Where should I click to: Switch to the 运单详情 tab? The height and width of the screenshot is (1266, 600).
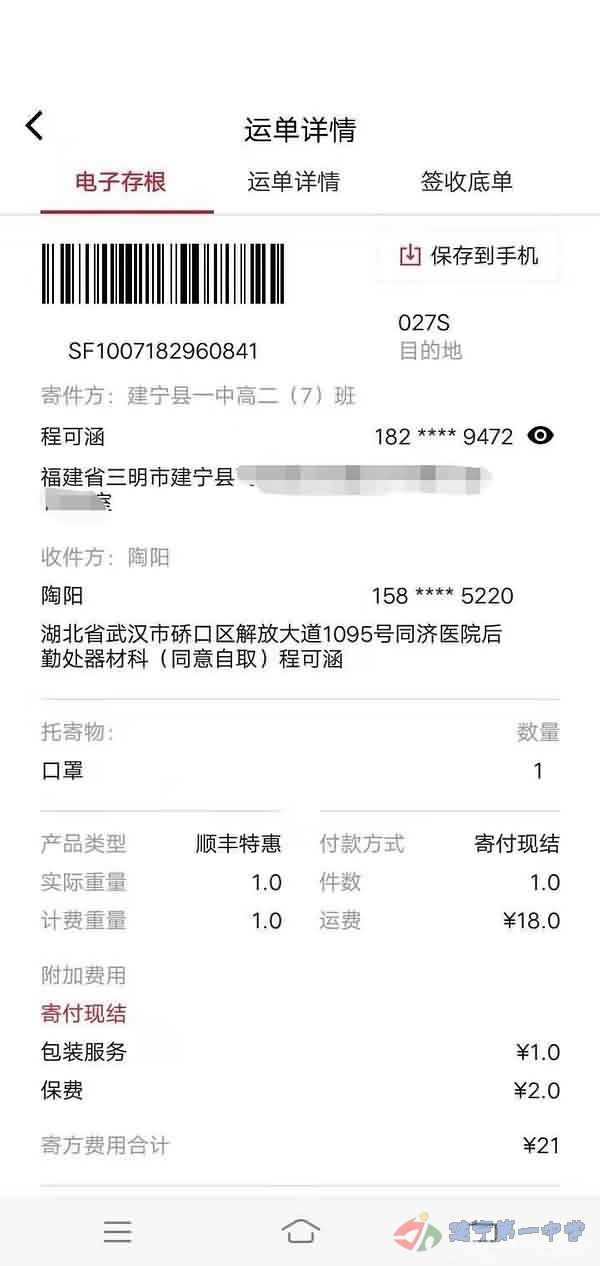(294, 181)
